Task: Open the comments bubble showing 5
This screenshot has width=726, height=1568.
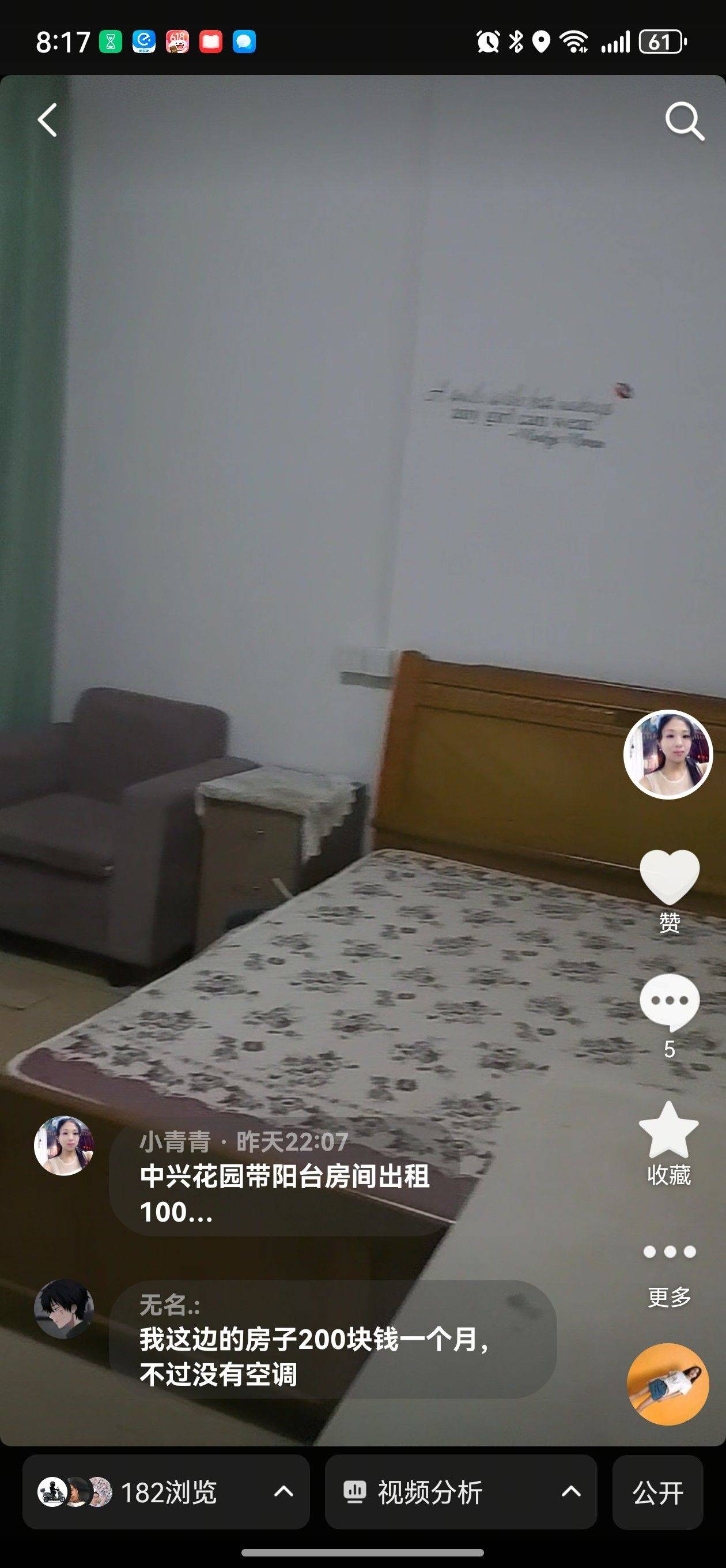Action: [669, 1002]
